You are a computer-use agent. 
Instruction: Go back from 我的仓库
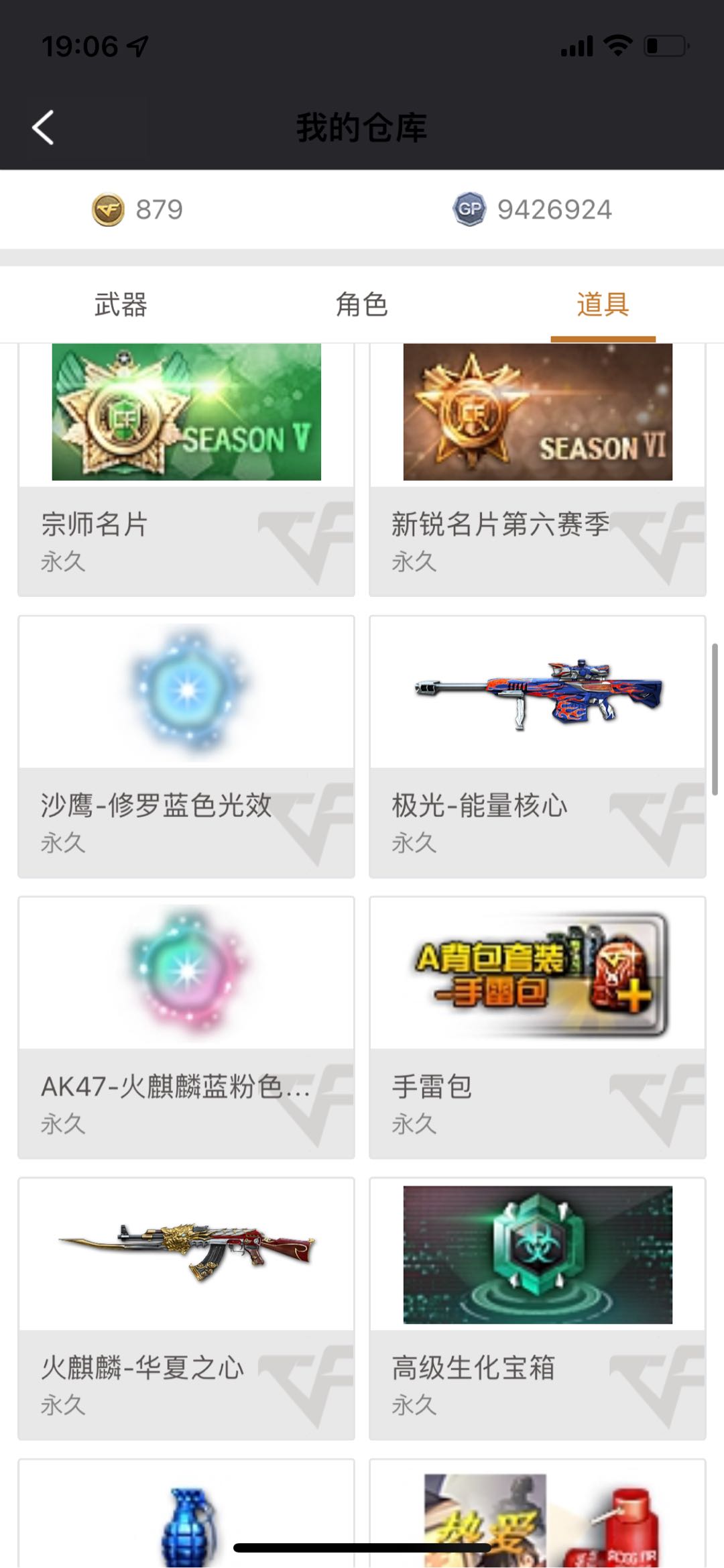click(x=44, y=127)
